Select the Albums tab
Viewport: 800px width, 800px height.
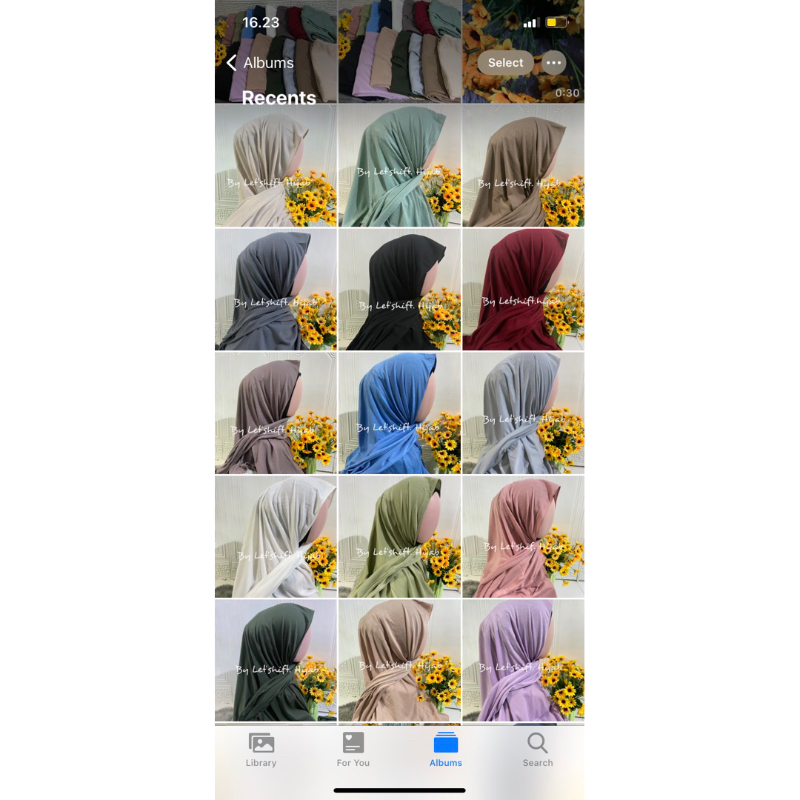click(445, 749)
